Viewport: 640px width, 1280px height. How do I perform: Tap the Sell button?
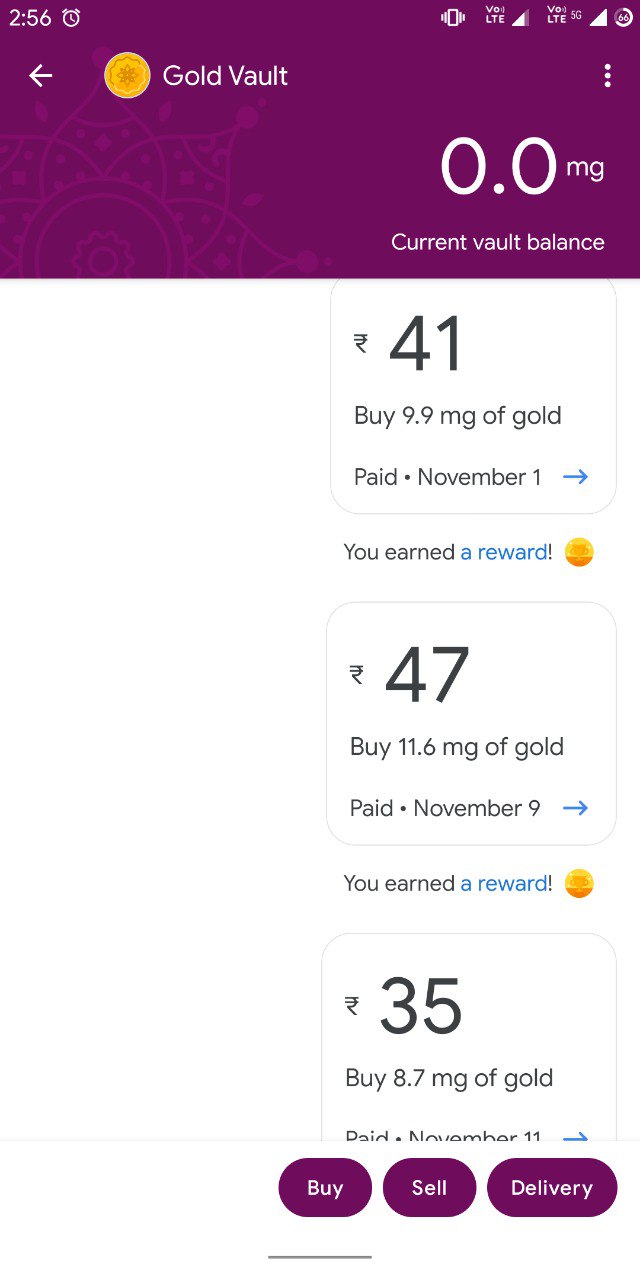tap(429, 1188)
